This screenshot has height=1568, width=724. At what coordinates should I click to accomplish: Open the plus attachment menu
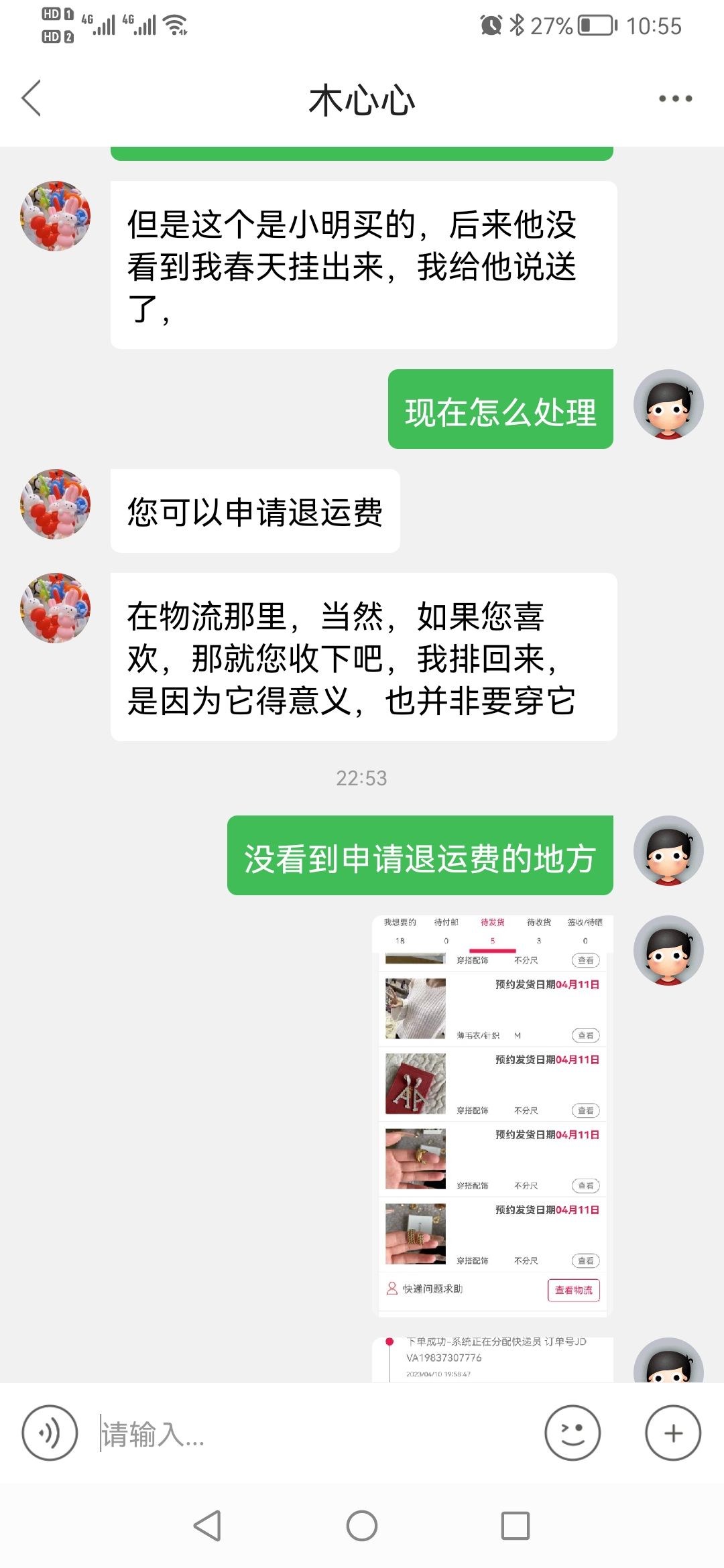point(673,1433)
